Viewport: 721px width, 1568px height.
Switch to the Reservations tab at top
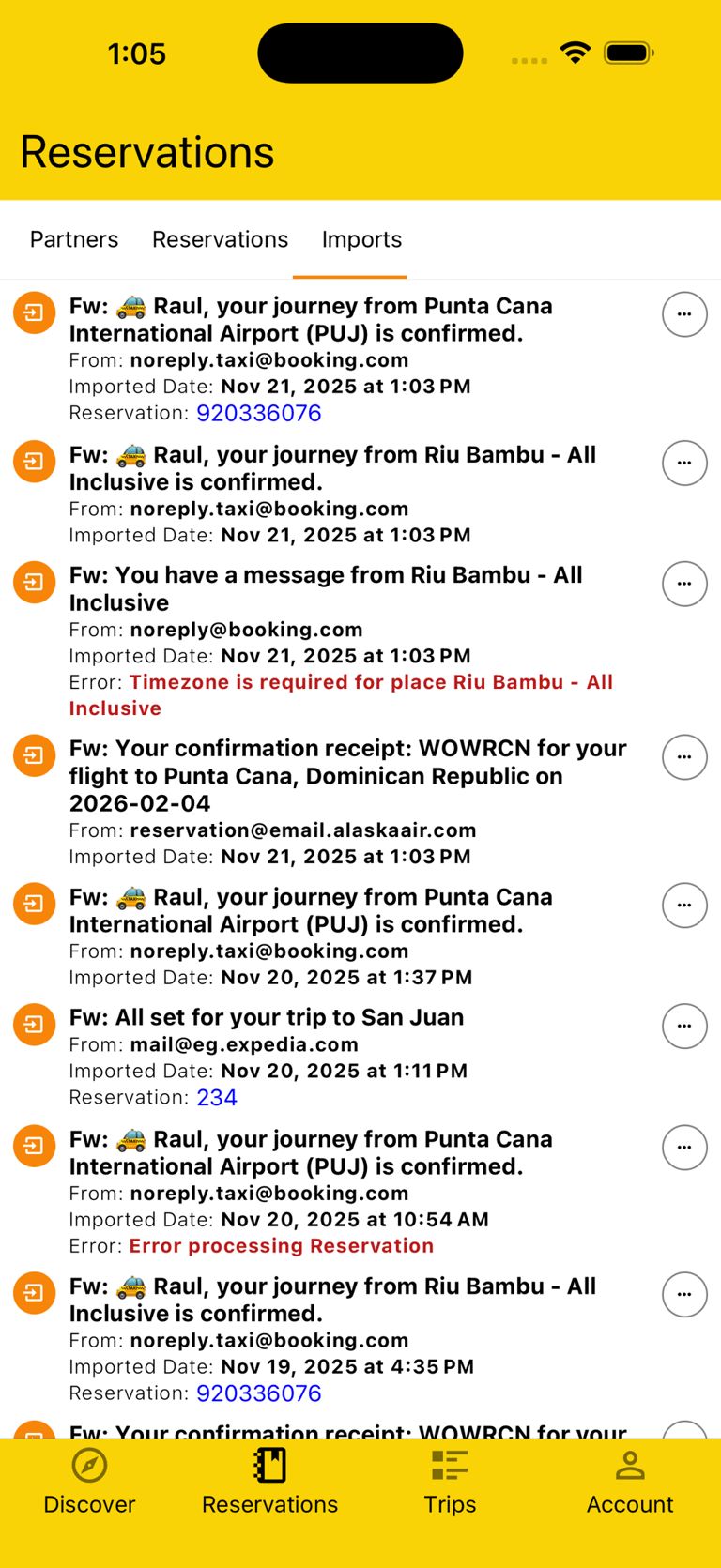pos(220,239)
